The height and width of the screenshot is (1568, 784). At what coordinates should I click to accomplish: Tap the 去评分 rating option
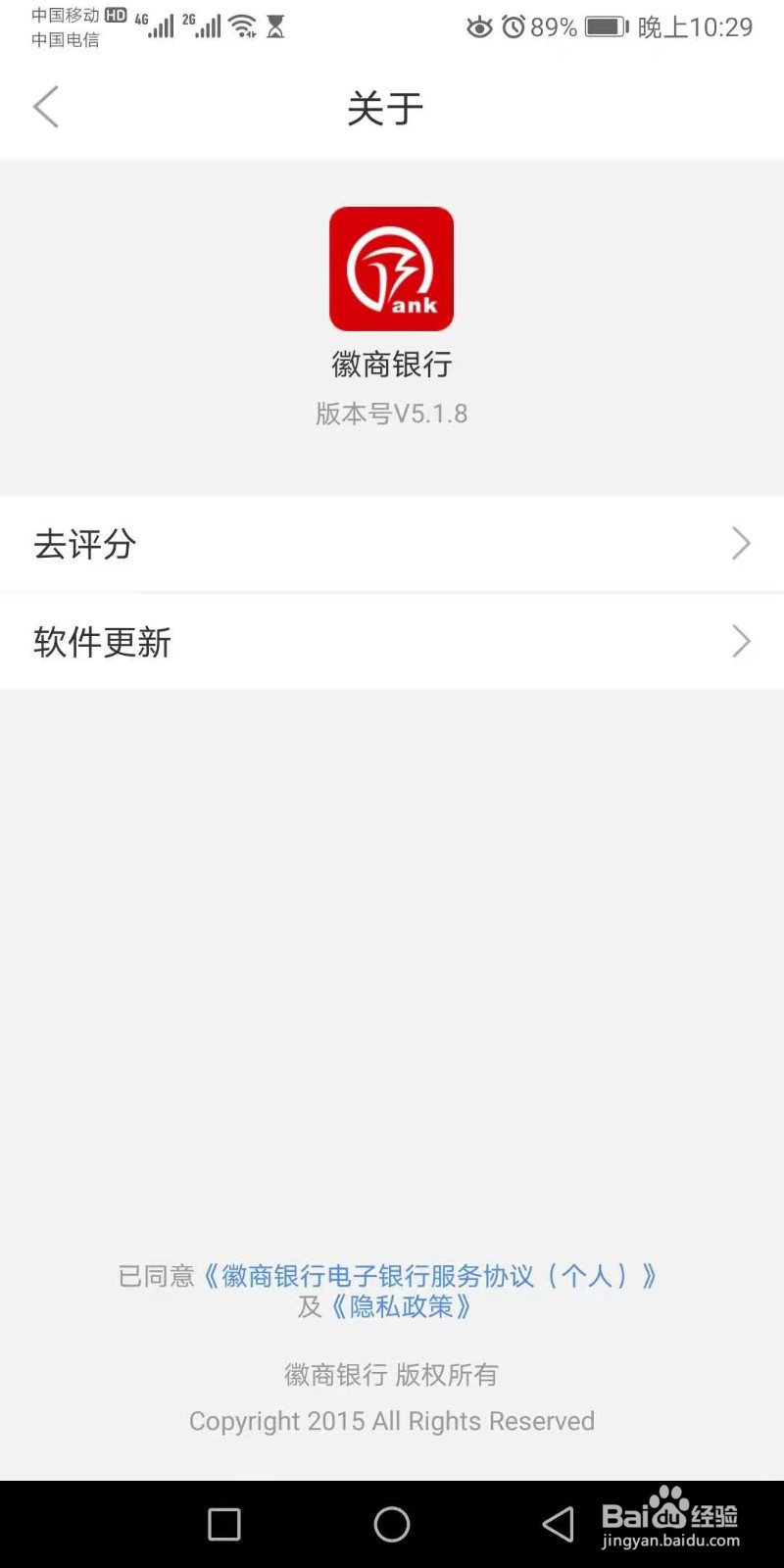coord(84,544)
